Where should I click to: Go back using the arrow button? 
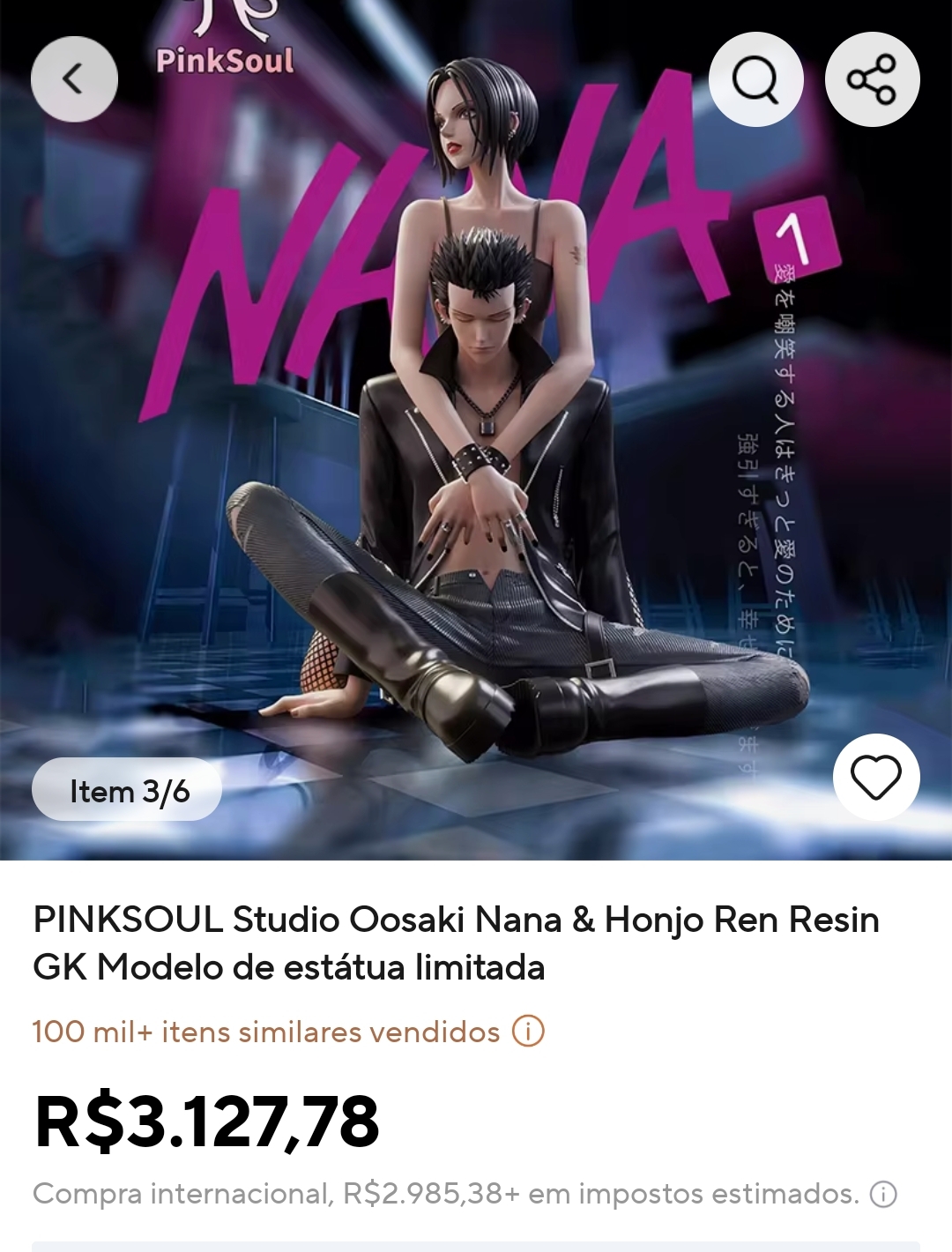pyautogui.click(x=74, y=79)
